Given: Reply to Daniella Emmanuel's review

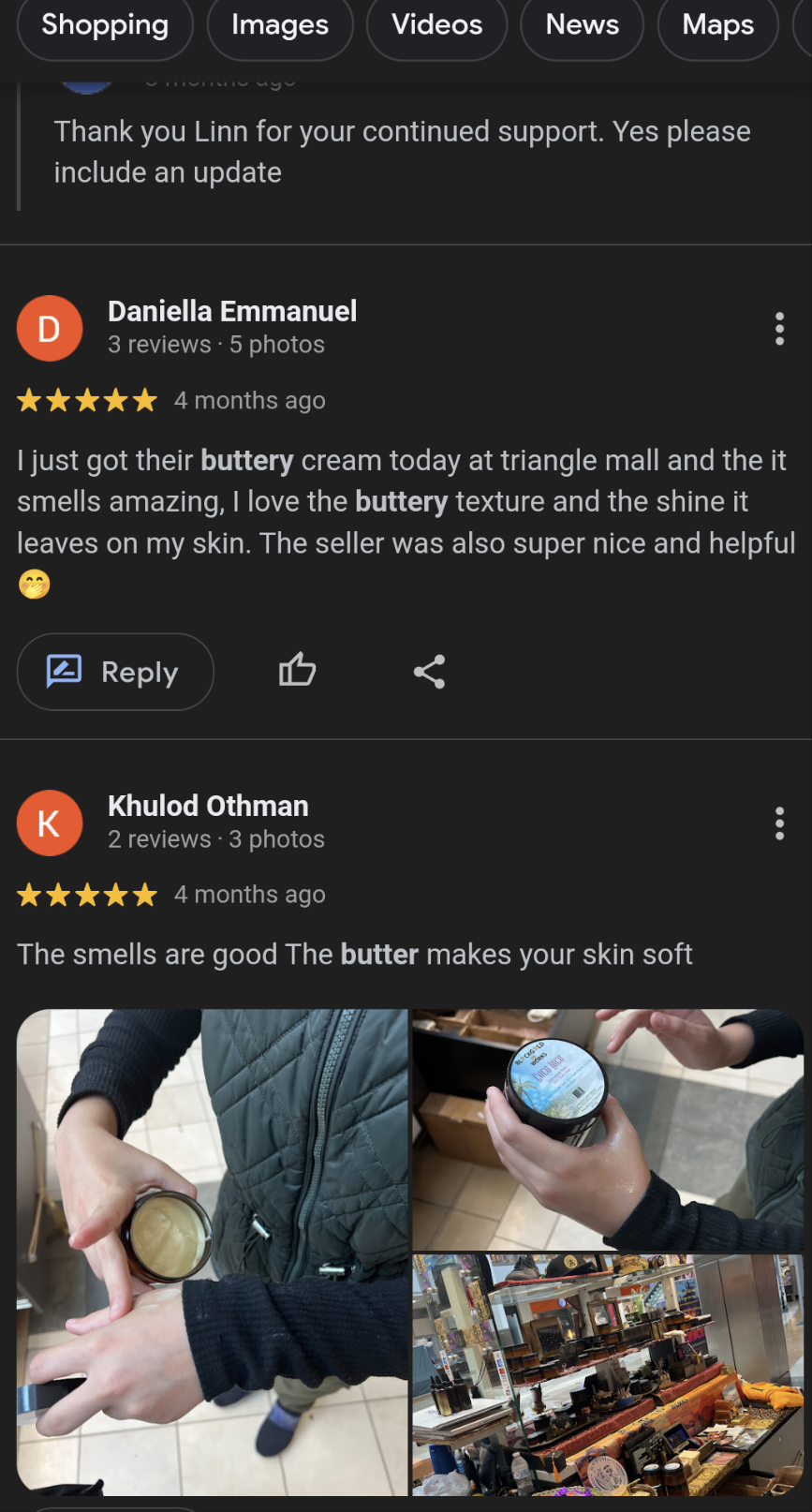Looking at the screenshot, I should (x=115, y=672).
